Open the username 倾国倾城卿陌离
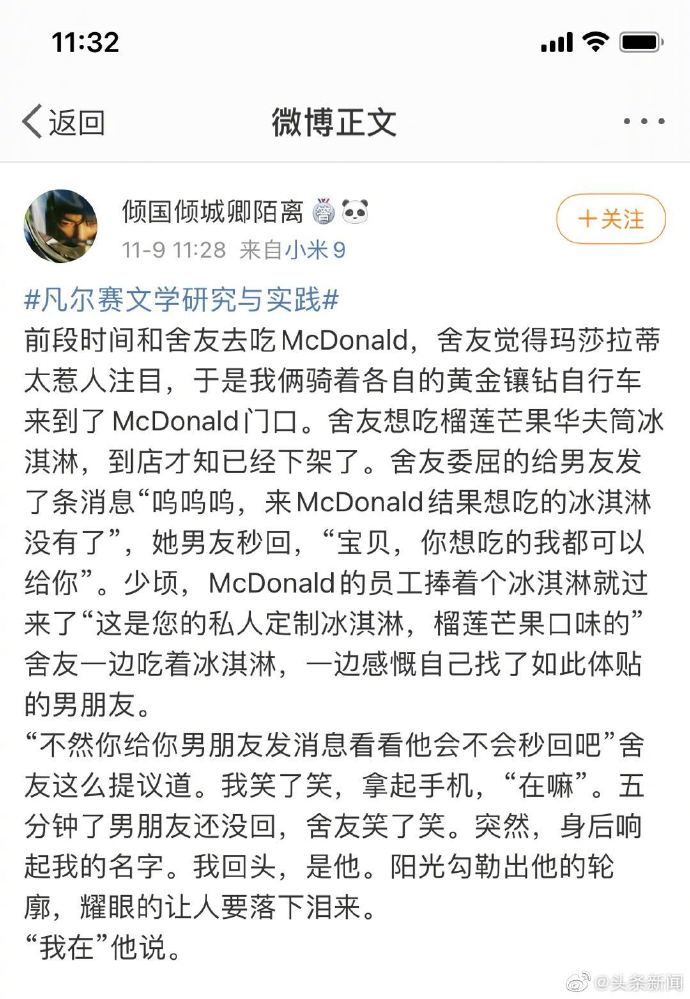Image resolution: width=690 pixels, height=999 pixels. (212, 211)
